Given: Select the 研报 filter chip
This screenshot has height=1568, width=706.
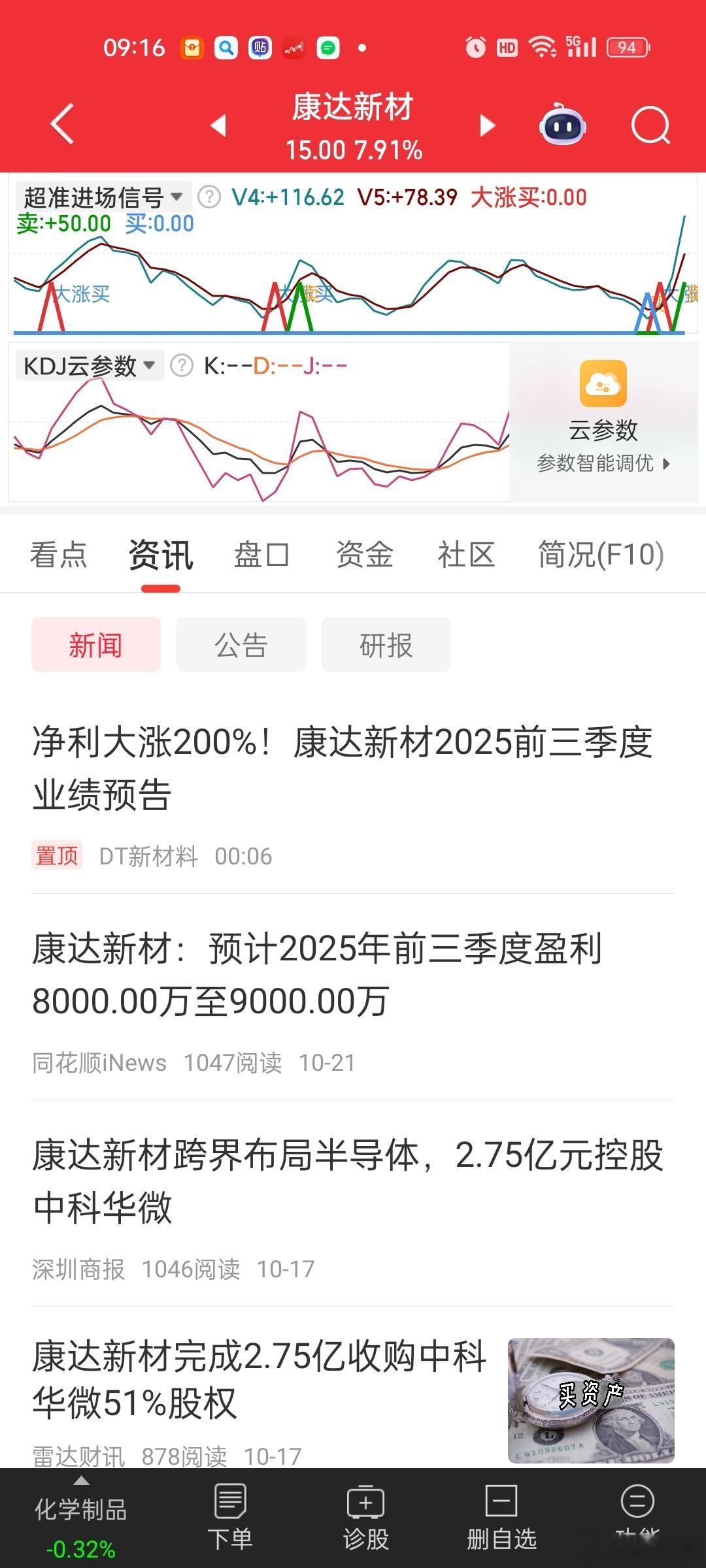Looking at the screenshot, I should coord(386,645).
